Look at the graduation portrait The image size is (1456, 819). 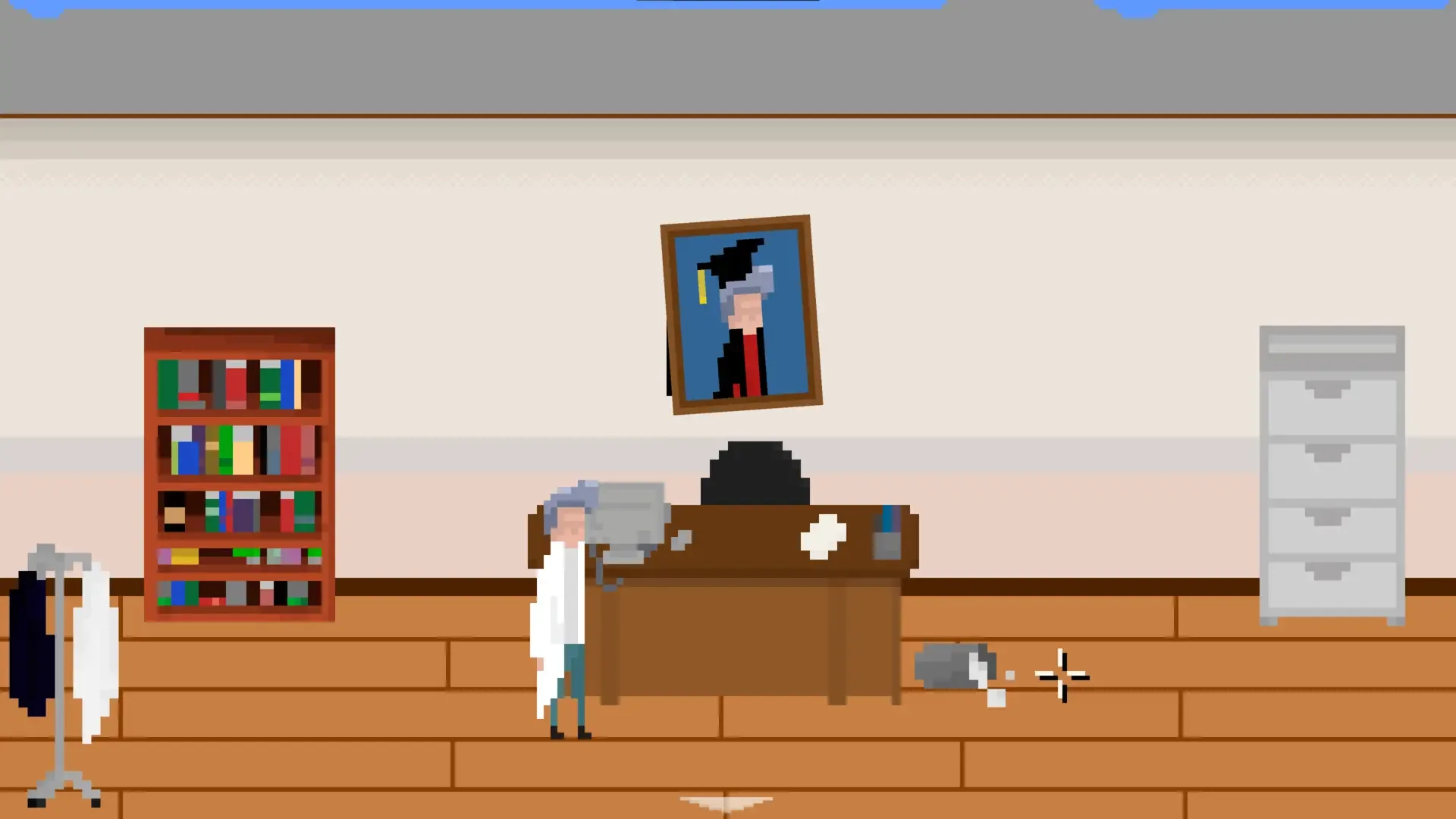pyautogui.click(x=741, y=315)
